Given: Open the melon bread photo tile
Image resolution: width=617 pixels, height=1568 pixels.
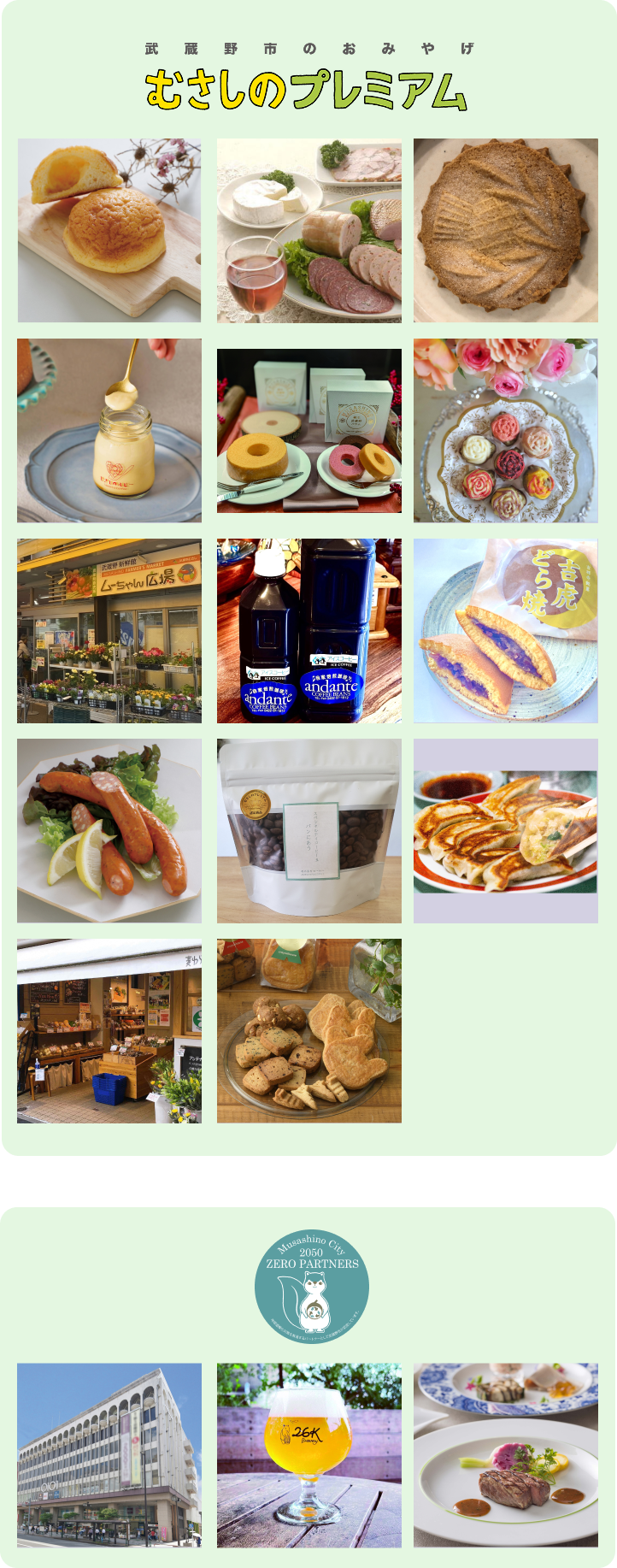Looking at the screenshot, I should 109,231.
